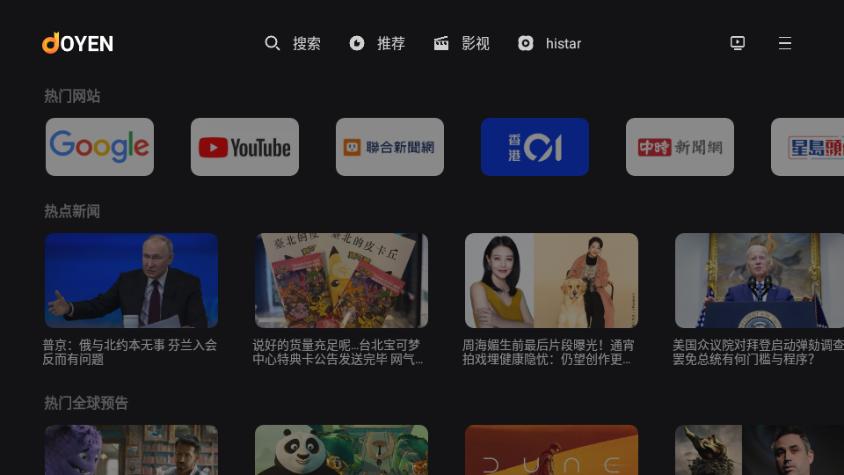Open the 搜索 search tab
Image resolution: width=844 pixels, height=475 pixels.
pos(292,44)
